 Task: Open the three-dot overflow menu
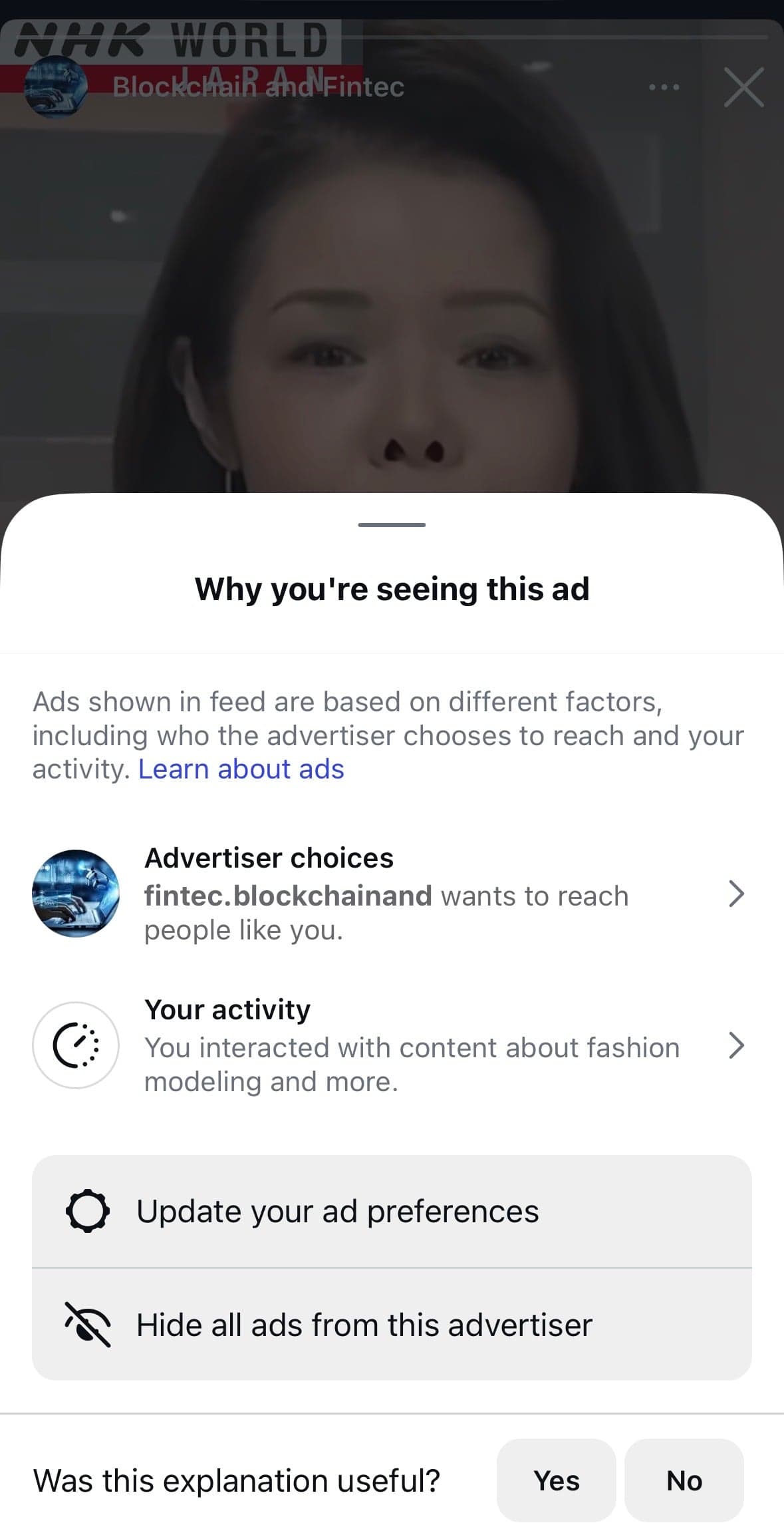click(x=664, y=87)
